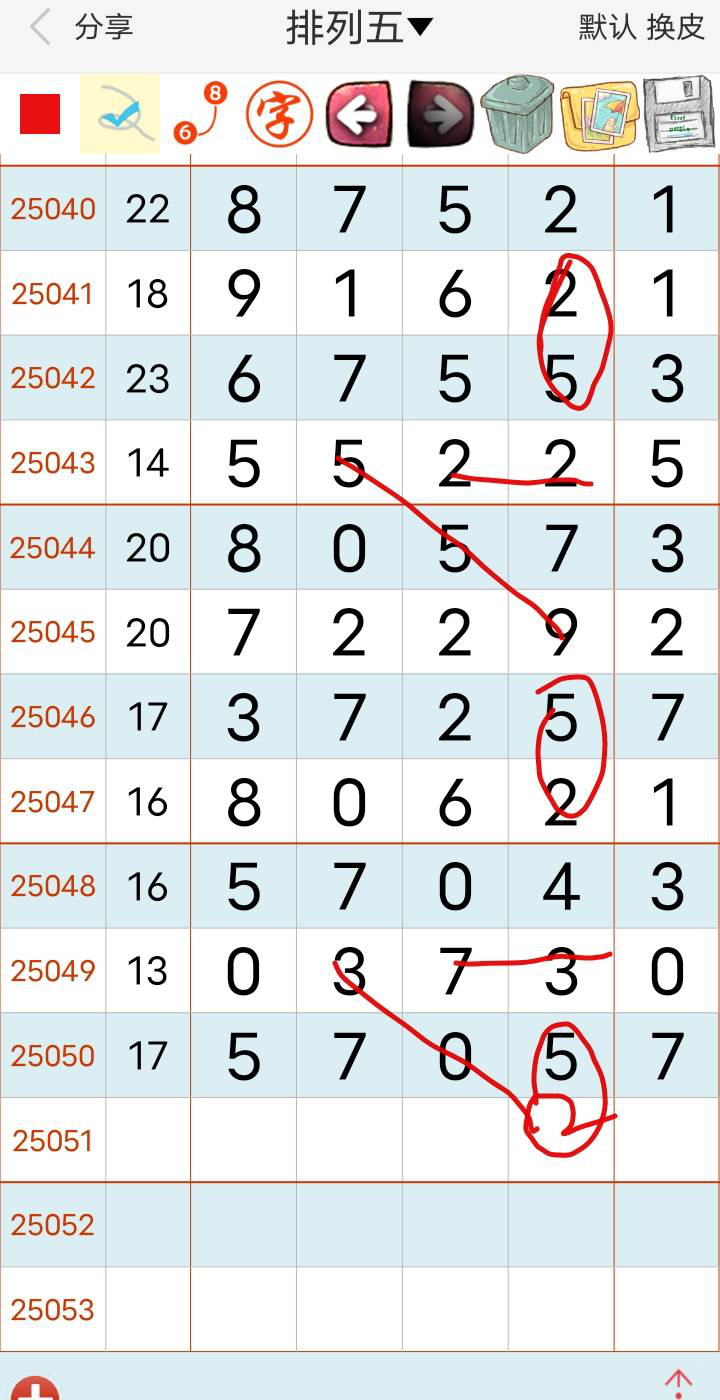Clear drawings with the trash can

(x=518, y=114)
